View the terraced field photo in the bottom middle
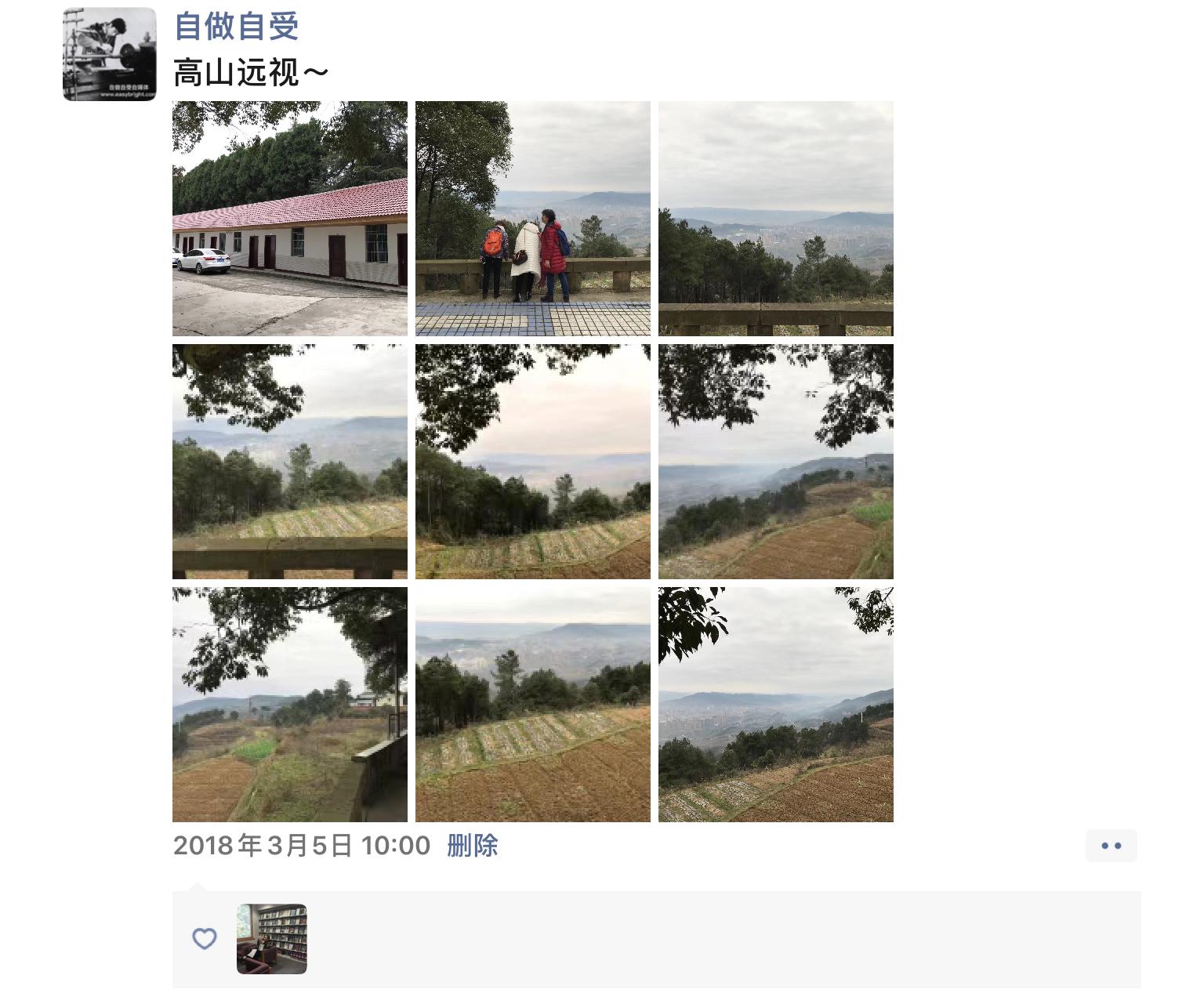This screenshot has height=997, width=1204. pyautogui.click(x=533, y=705)
